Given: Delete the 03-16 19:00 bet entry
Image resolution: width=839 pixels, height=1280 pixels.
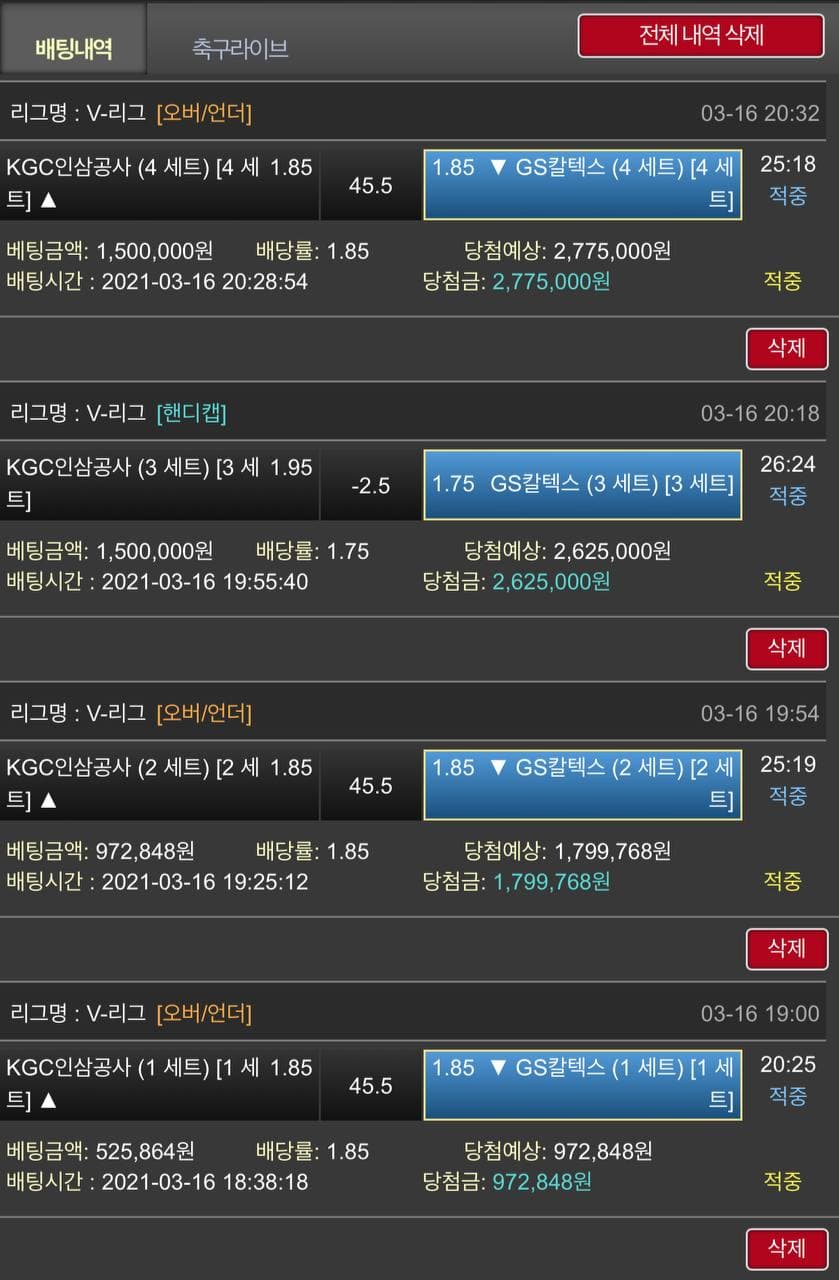Looking at the screenshot, I should tap(786, 1248).
